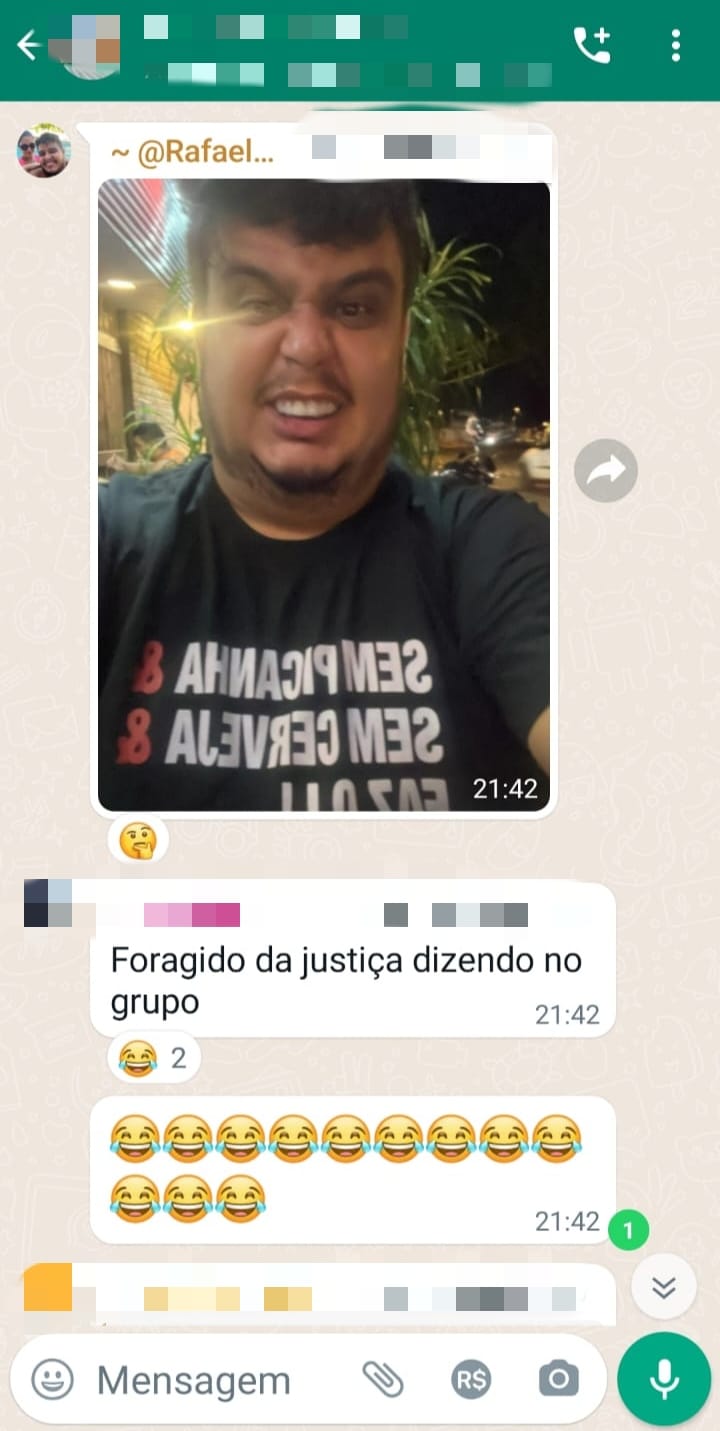Open the emoji picker
This screenshot has height=1431, width=720.
pos(52,1380)
